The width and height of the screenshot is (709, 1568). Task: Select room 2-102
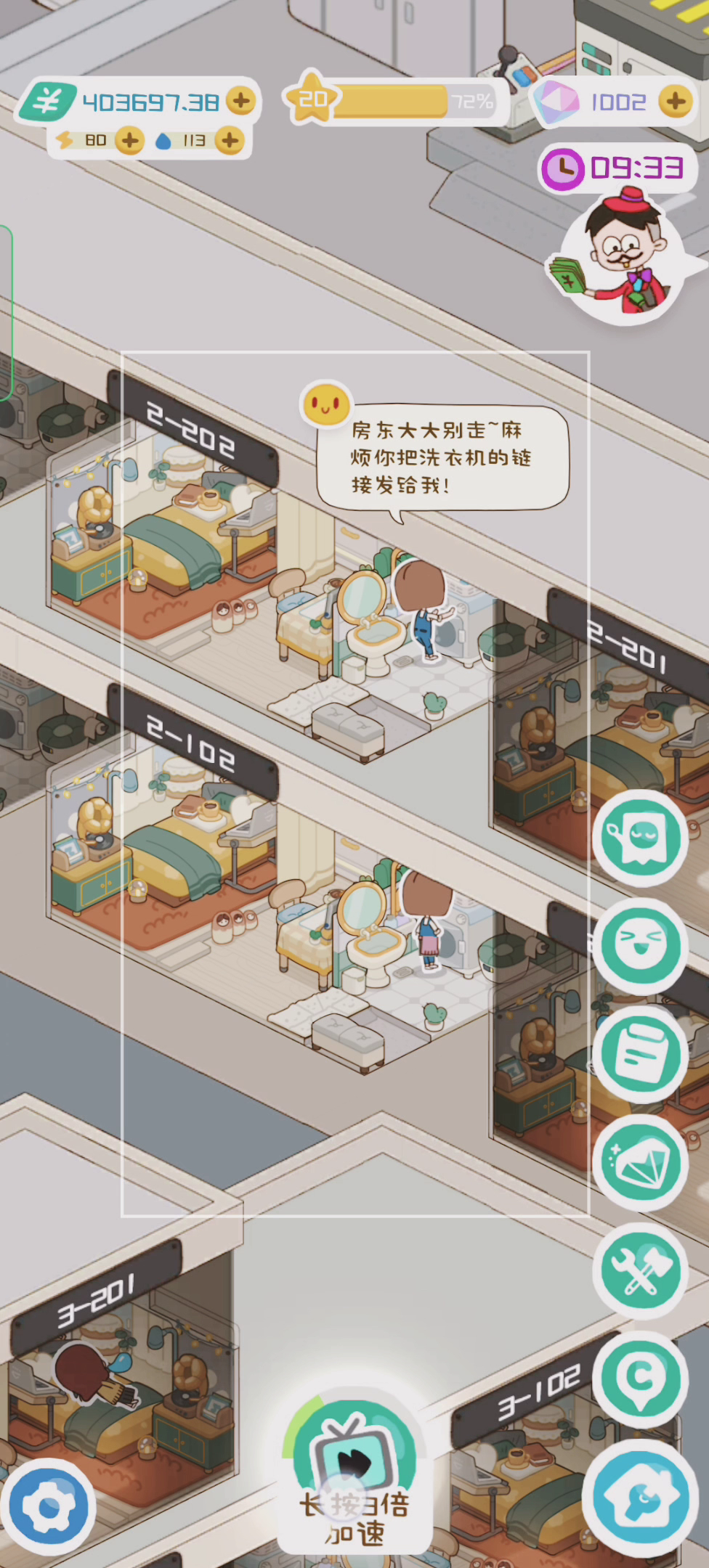pyautogui.click(x=192, y=743)
